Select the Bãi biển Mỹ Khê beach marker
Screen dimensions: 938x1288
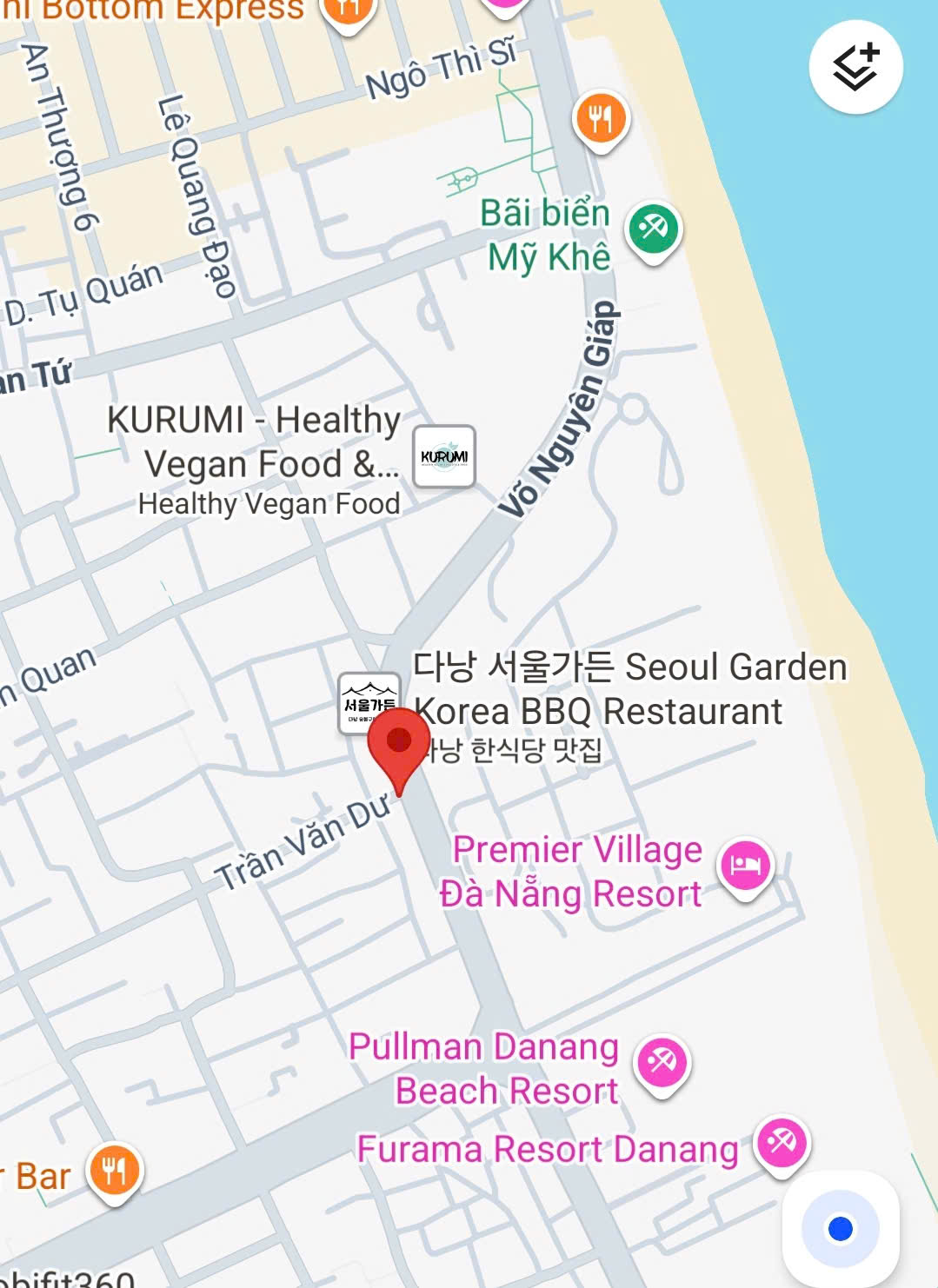tap(654, 229)
